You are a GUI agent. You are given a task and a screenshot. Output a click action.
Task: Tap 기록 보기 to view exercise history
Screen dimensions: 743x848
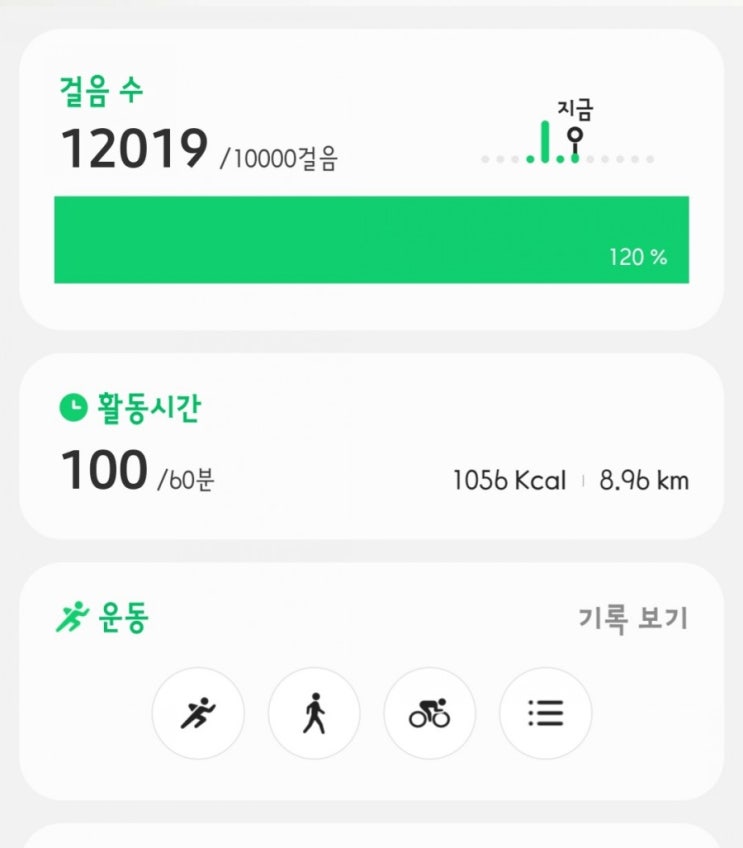click(x=633, y=619)
